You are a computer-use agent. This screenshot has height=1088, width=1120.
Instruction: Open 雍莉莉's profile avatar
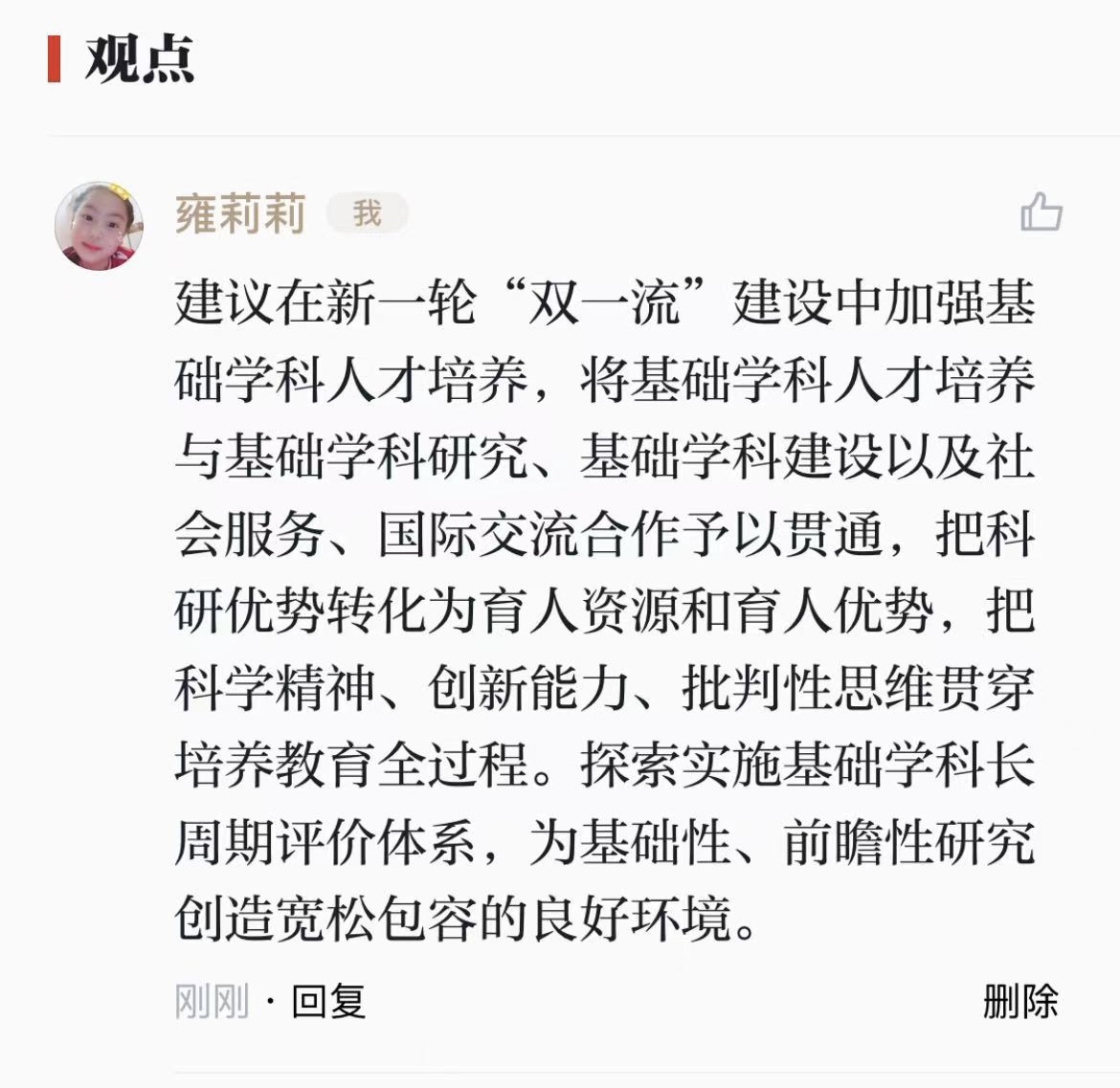click(x=100, y=226)
